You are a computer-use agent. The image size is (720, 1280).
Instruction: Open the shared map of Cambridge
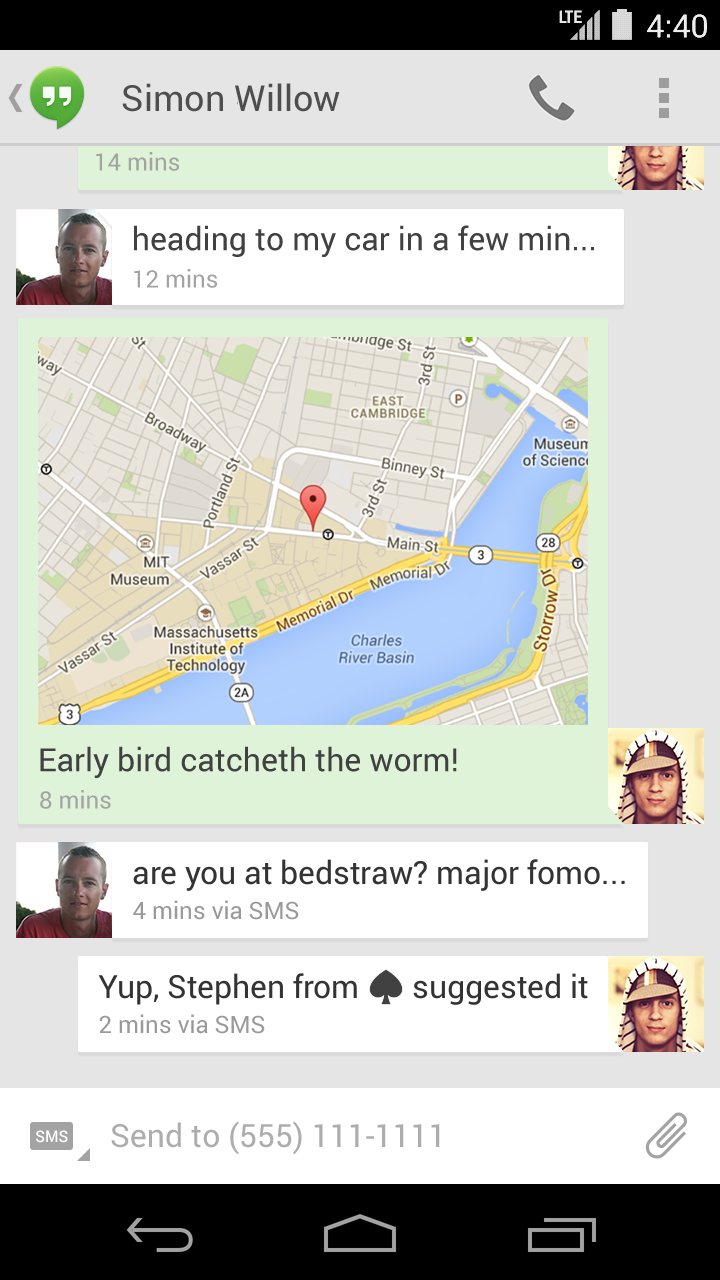point(312,530)
